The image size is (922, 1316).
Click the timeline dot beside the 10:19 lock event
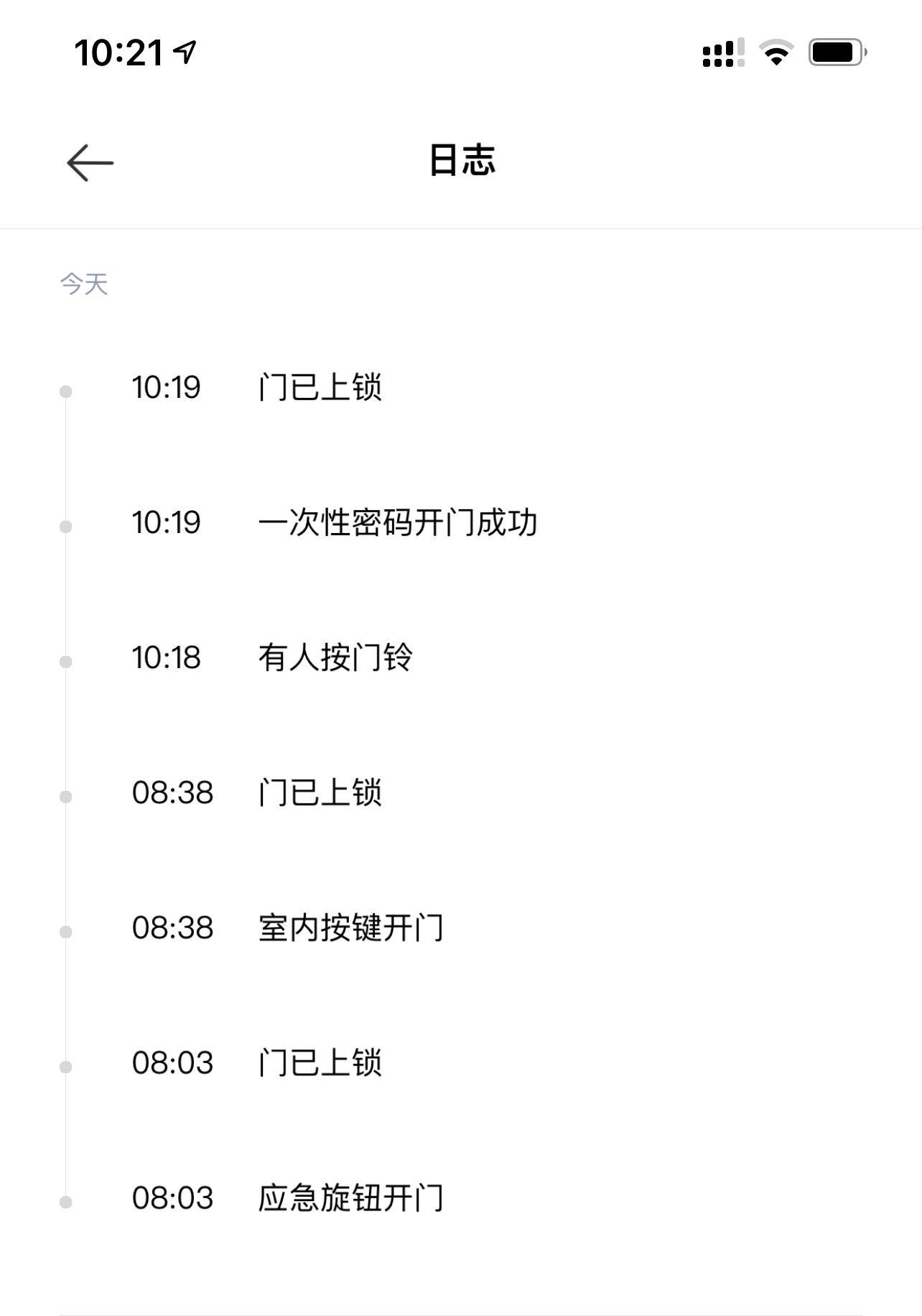click(x=66, y=390)
